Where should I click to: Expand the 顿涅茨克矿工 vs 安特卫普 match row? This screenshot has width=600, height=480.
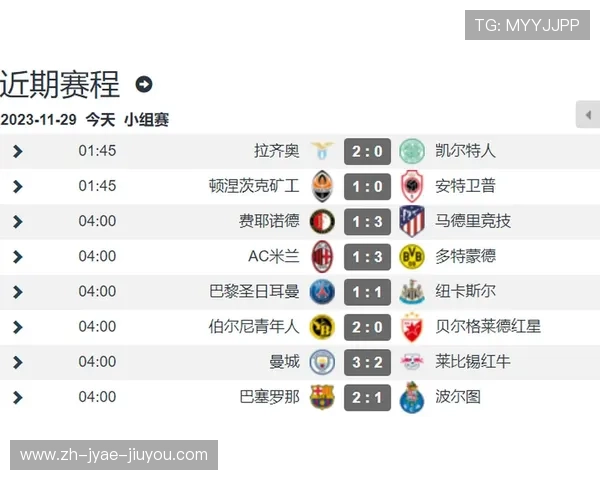click(18, 186)
